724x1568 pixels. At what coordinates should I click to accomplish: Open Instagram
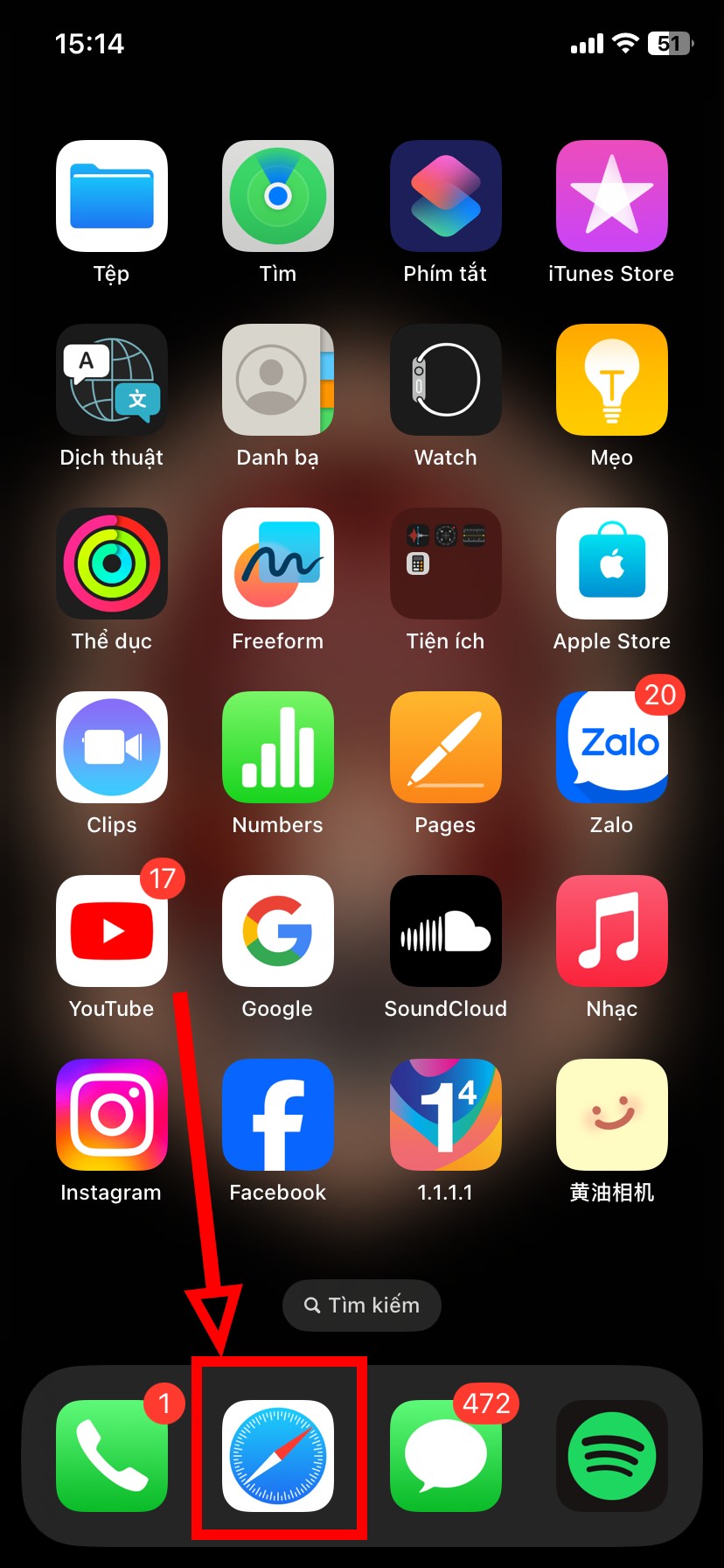pos(112,1115)
